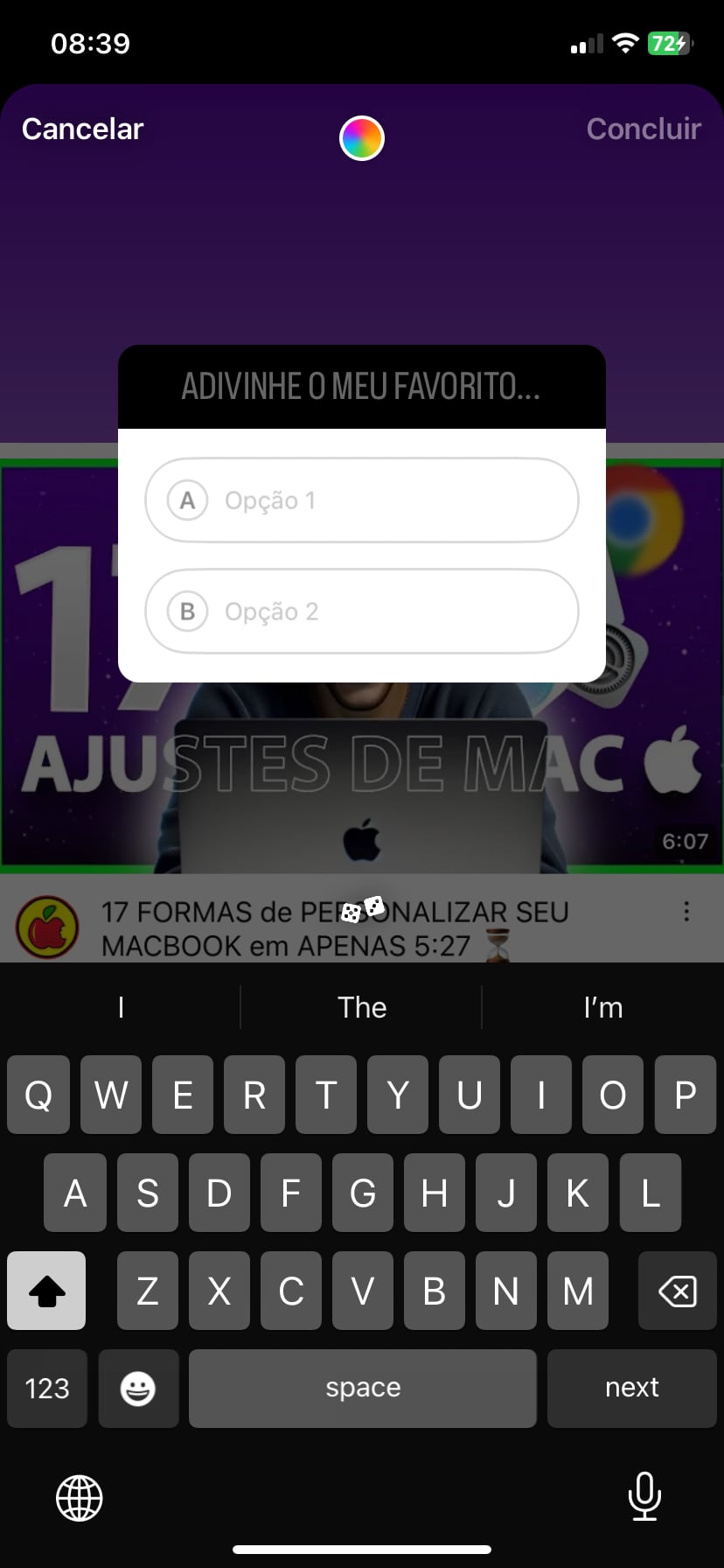Image resolution: width=724 pixels, height=1568 pixels.
Task: Mark option B as the correct answer
Action: [187, 612]
